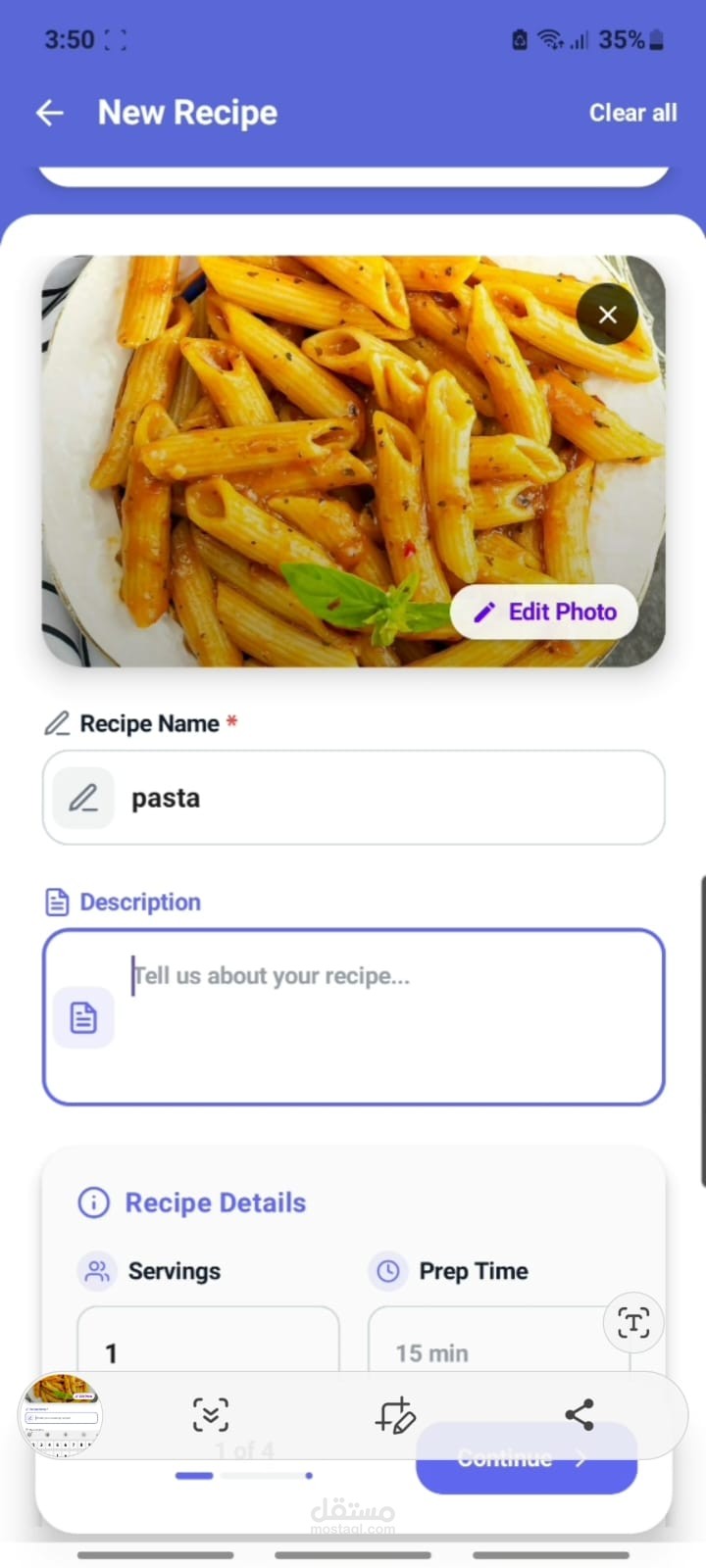Image resolution: width=706 pixels, height=1568 pixels.
Task: Remove the pasta photo with the X
Action: 607,315
